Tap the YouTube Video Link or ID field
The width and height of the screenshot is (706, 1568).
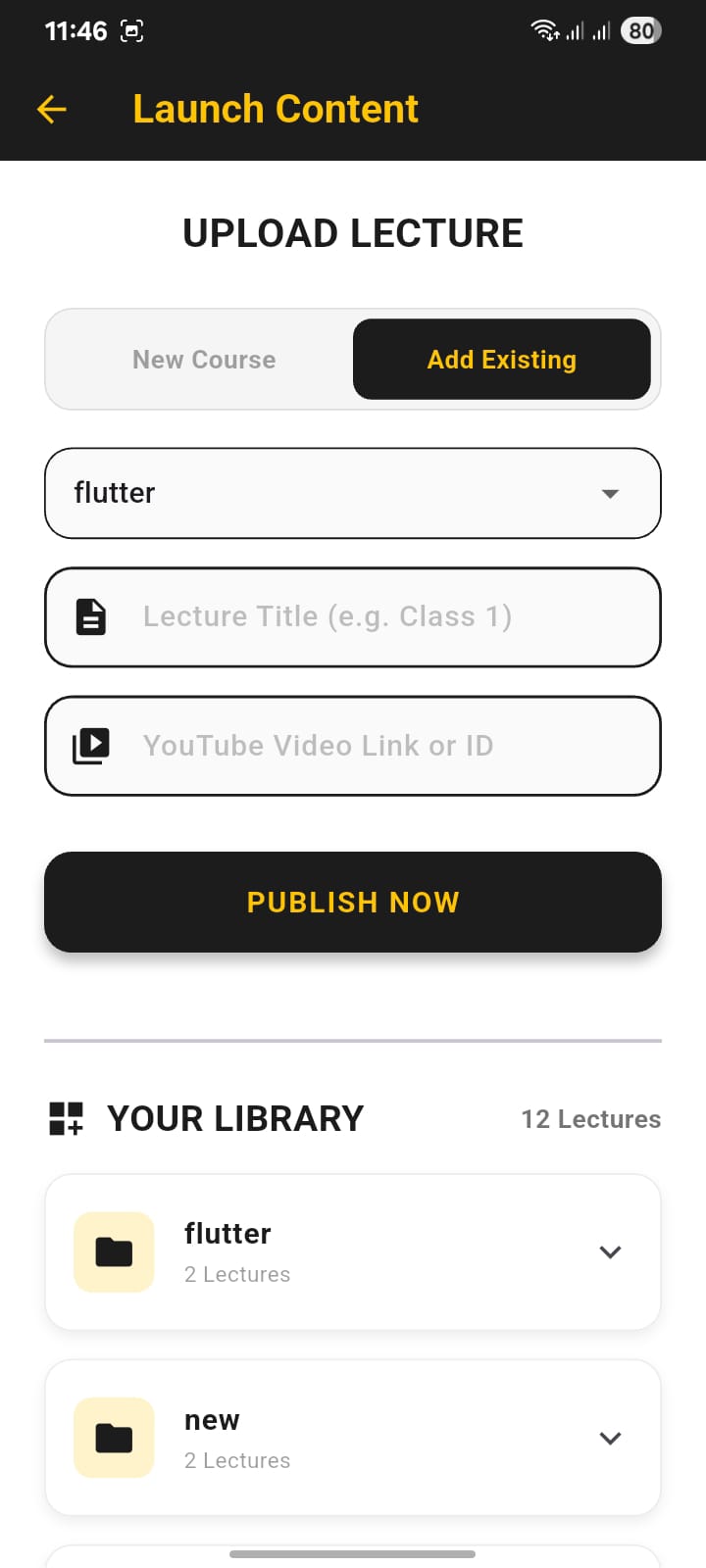[x=373, y=746]
